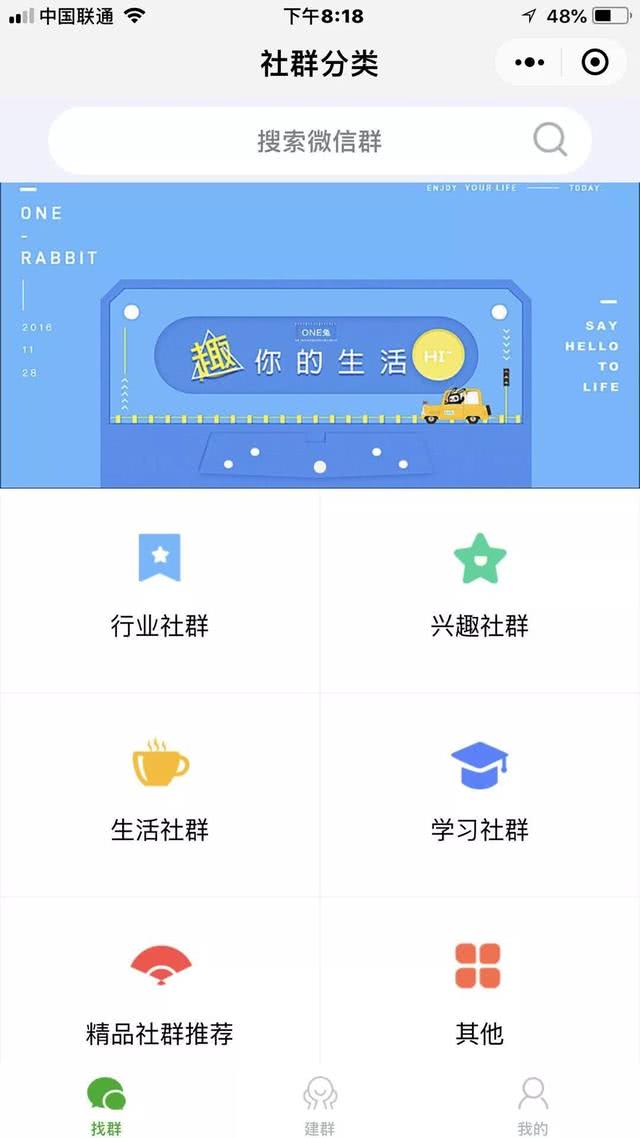Select the 生活社群 category
The image size is (640, 1138).
tap(160, 793)
